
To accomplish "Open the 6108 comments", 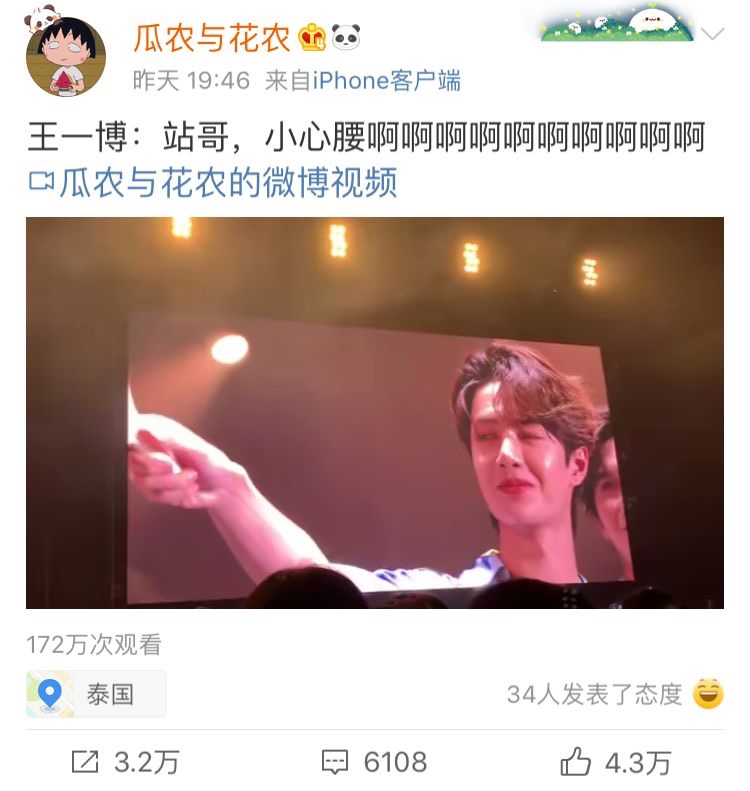I will coord(375,763).
